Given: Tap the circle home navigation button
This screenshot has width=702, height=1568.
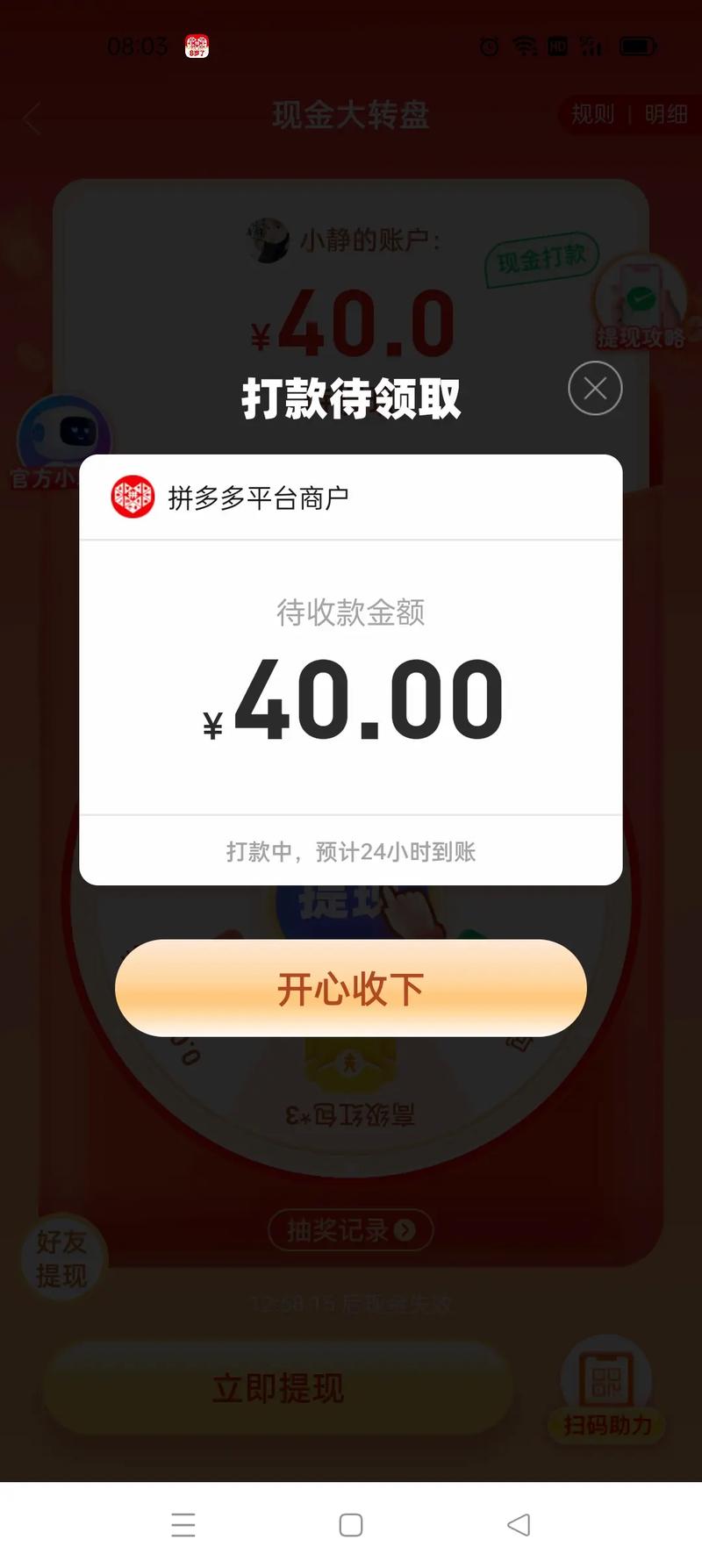Looking at the screenshot, I should [350, 1525].
